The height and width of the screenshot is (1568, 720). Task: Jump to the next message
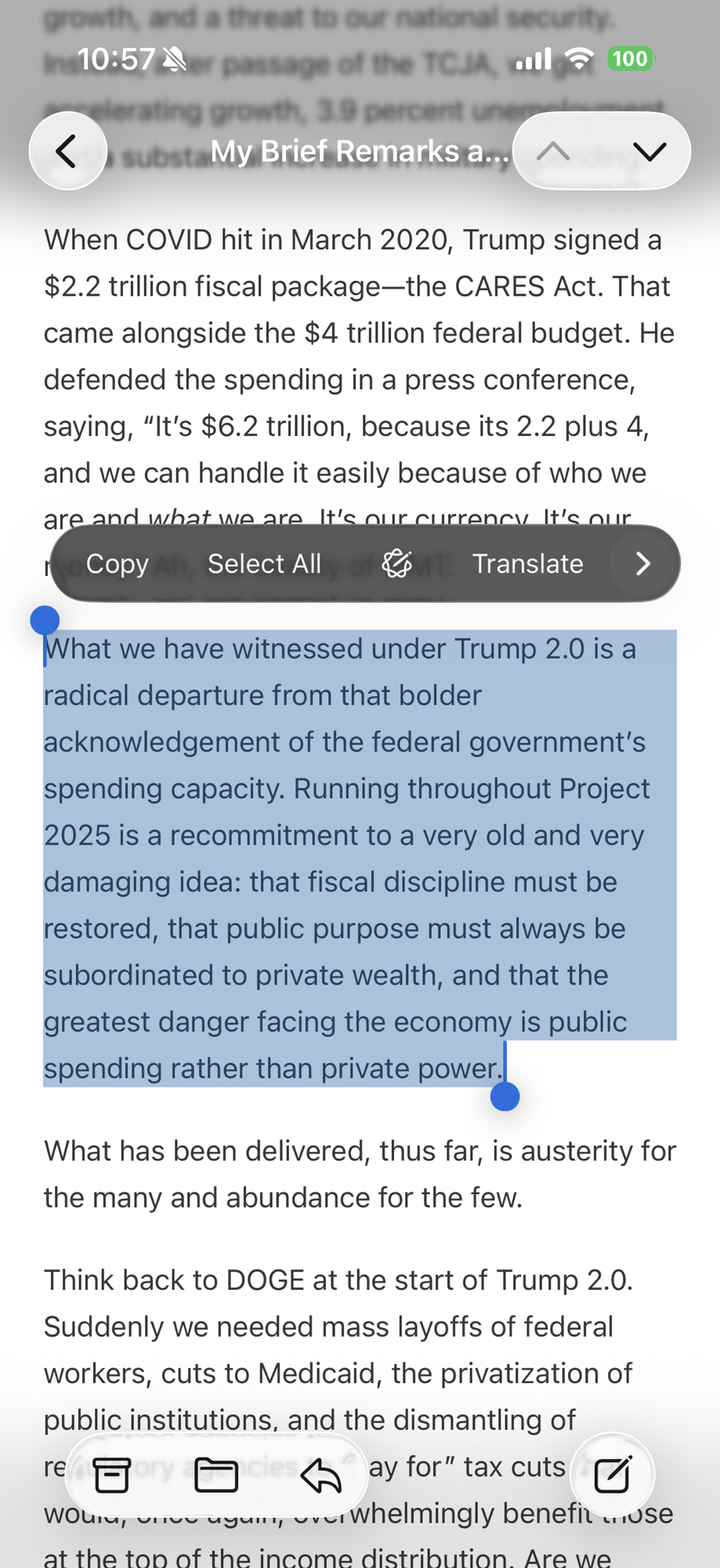649,151
